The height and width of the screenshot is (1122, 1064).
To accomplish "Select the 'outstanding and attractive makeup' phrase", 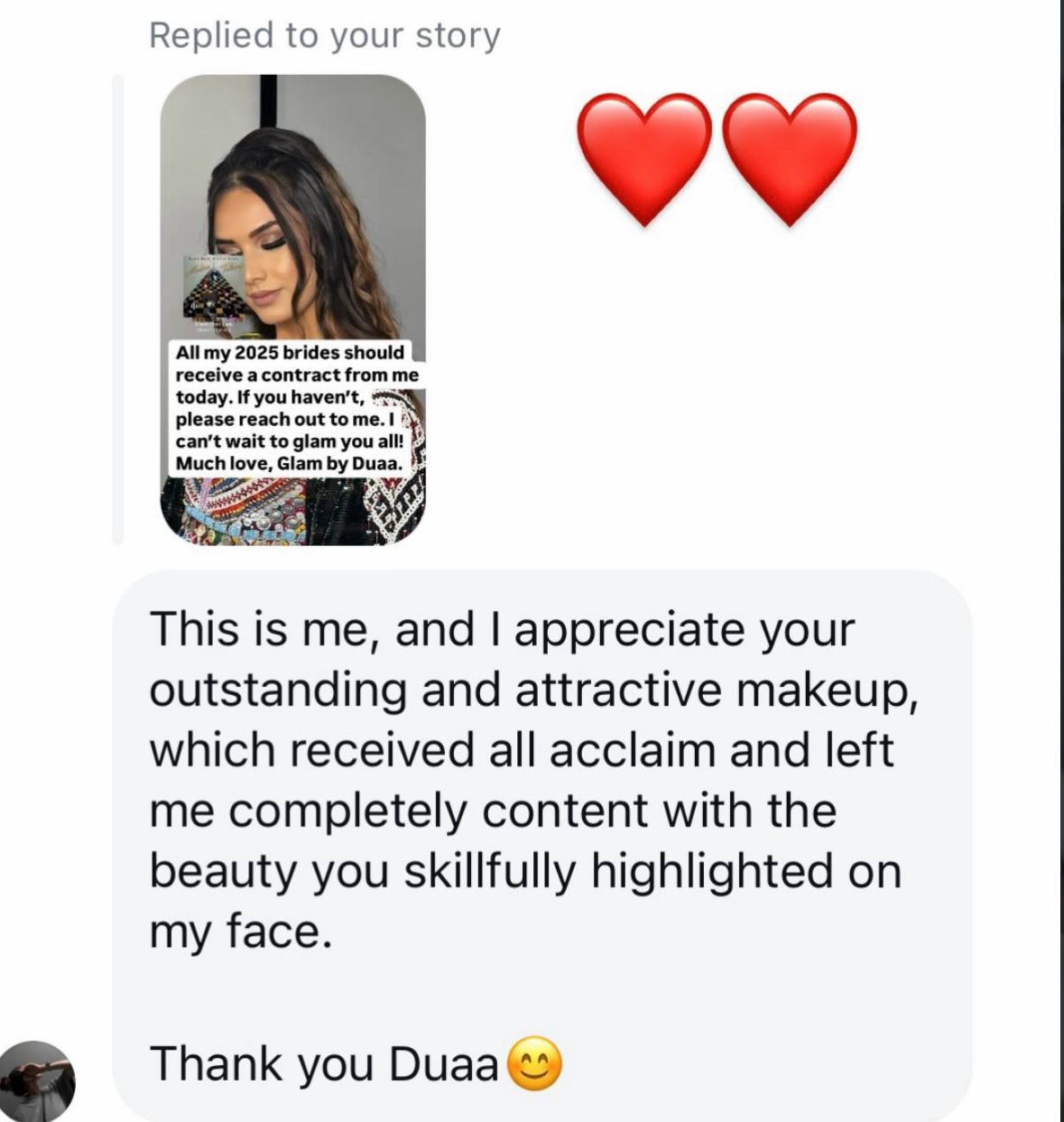I will [x=532, y=689].
